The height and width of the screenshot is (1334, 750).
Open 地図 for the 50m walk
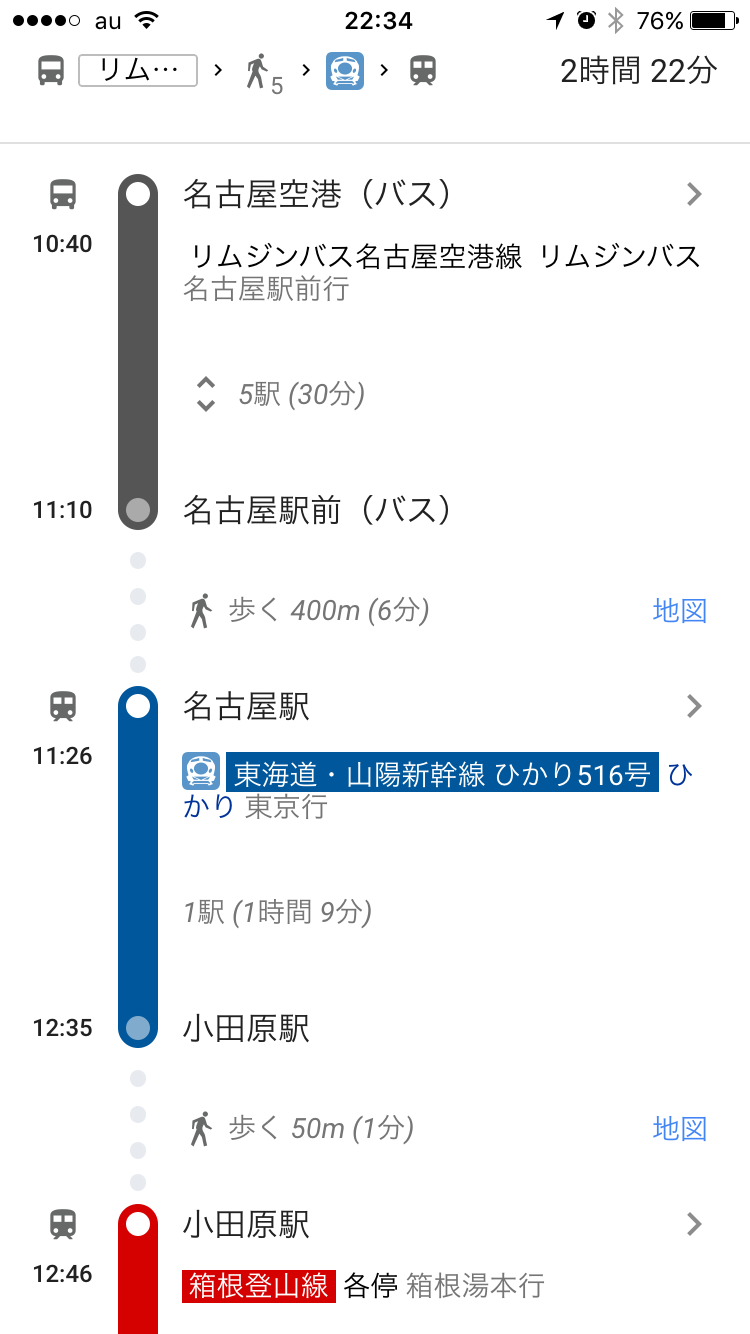(x=680, y=1128)
